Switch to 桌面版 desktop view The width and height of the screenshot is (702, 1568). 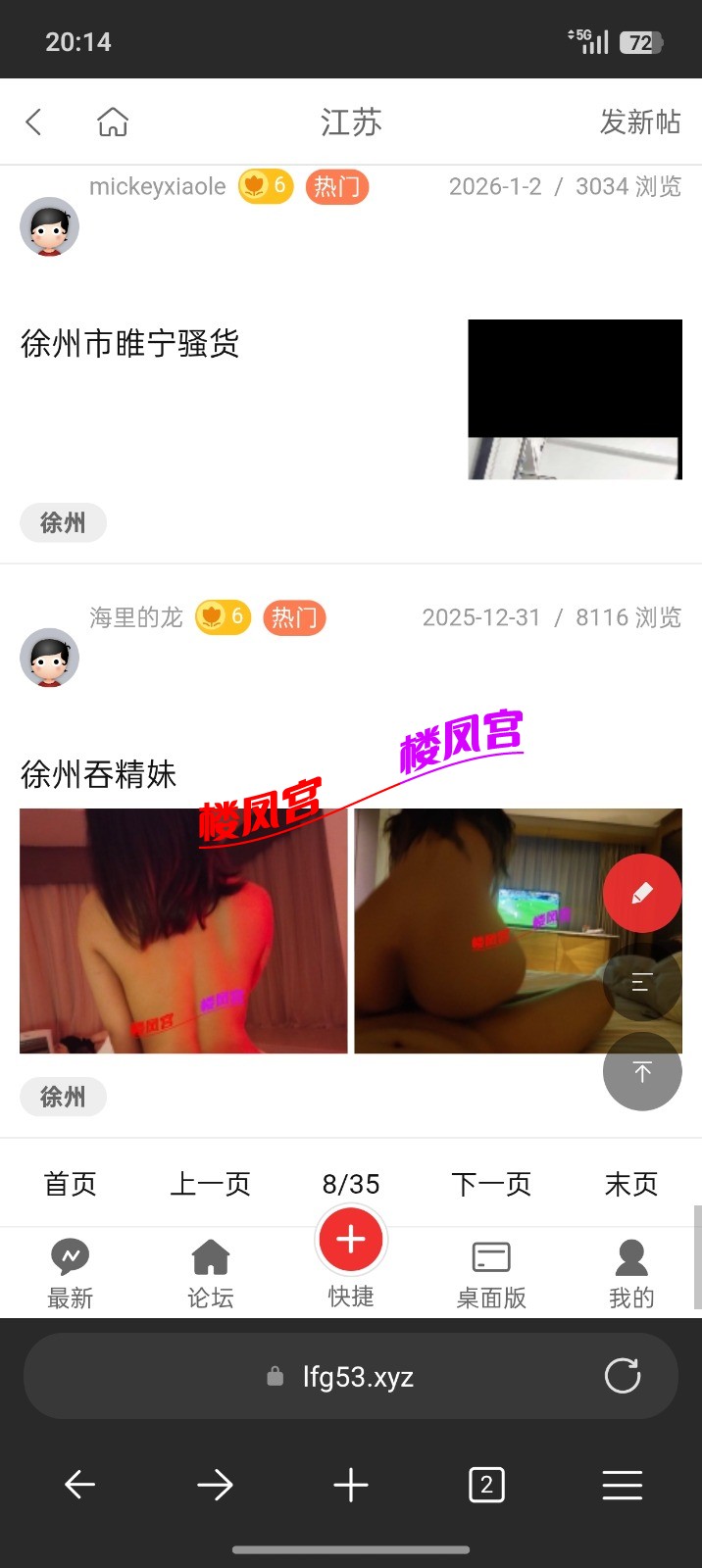pos(491,1273)
